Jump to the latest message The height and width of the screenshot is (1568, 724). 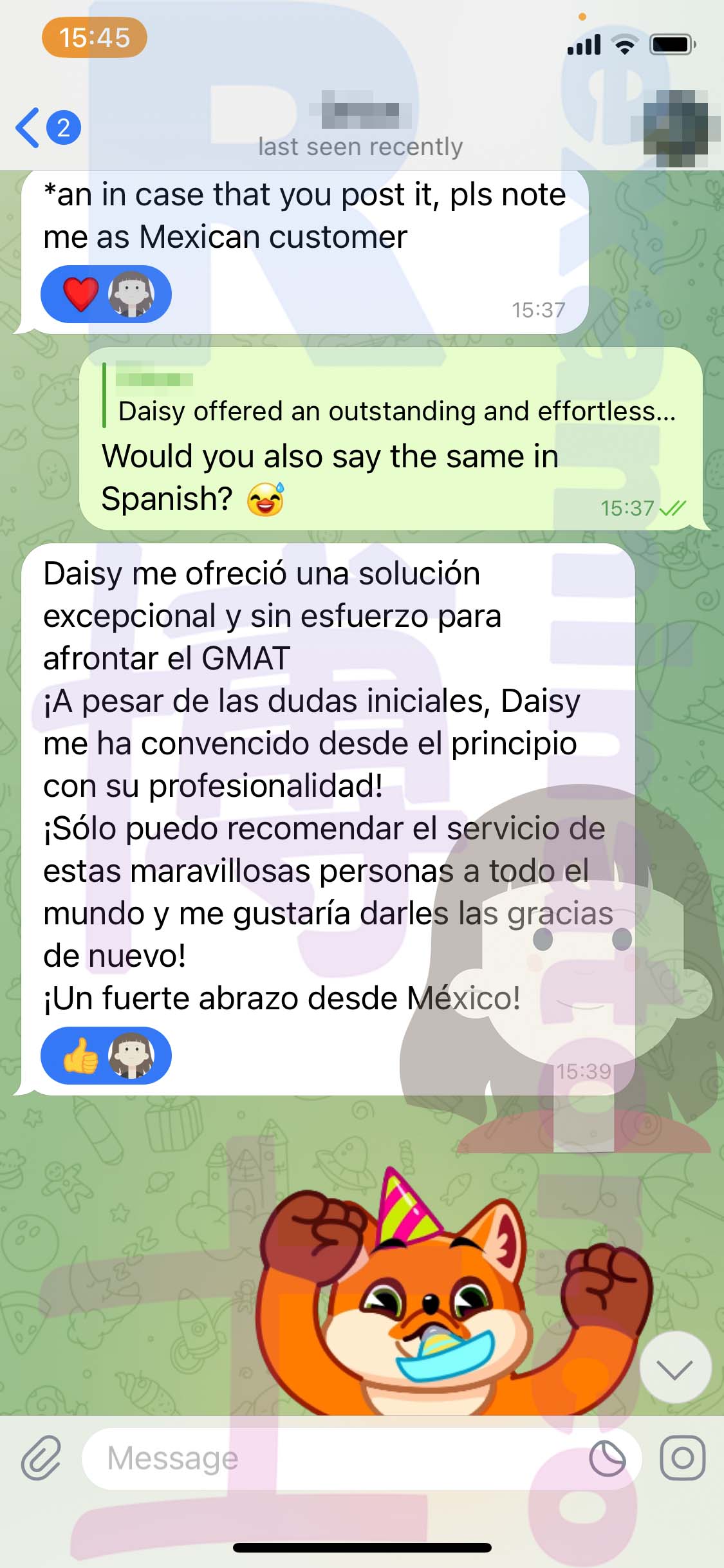(675, 1368)
